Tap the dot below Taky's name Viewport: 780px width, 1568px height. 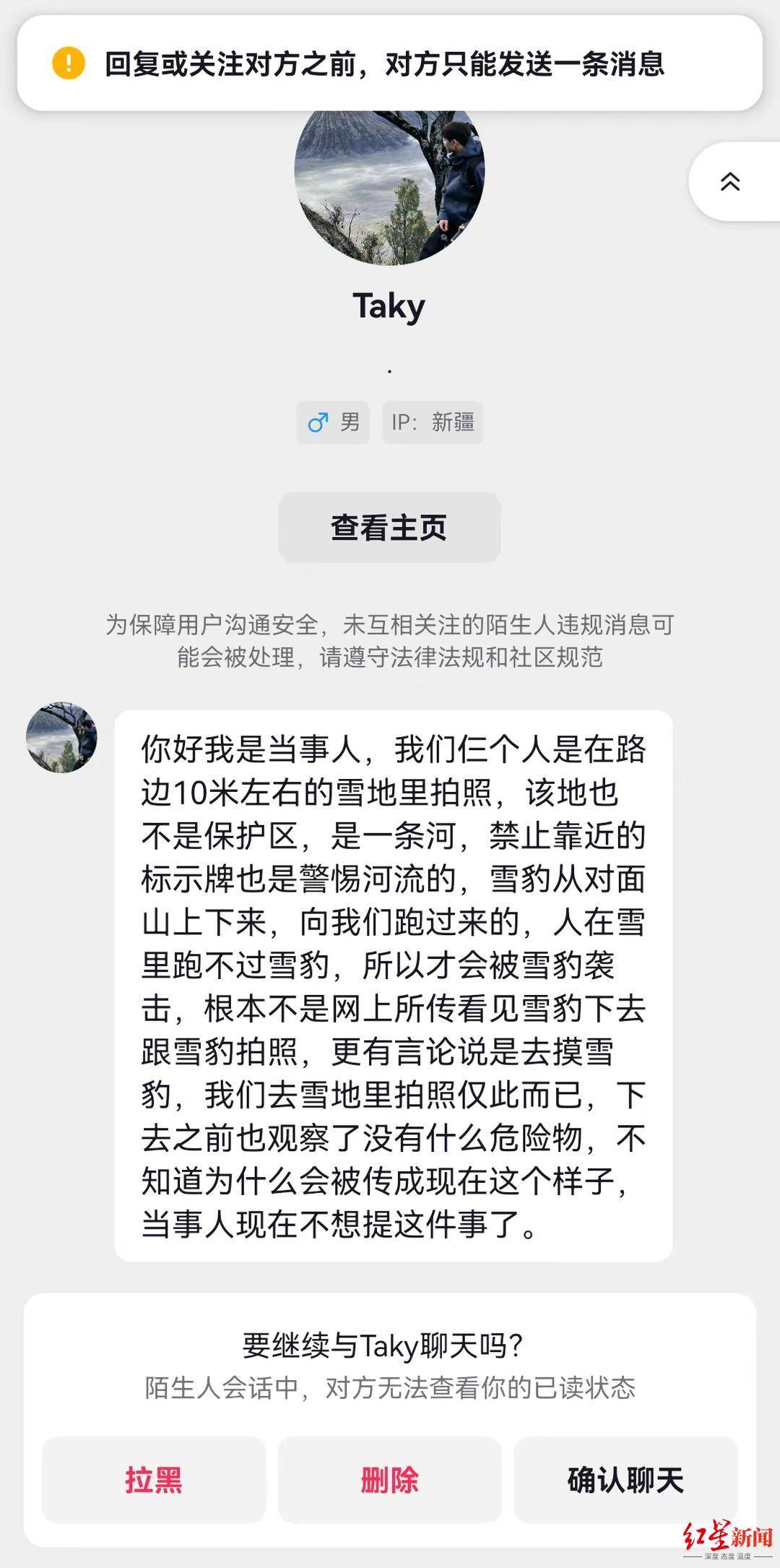point(389,370)
